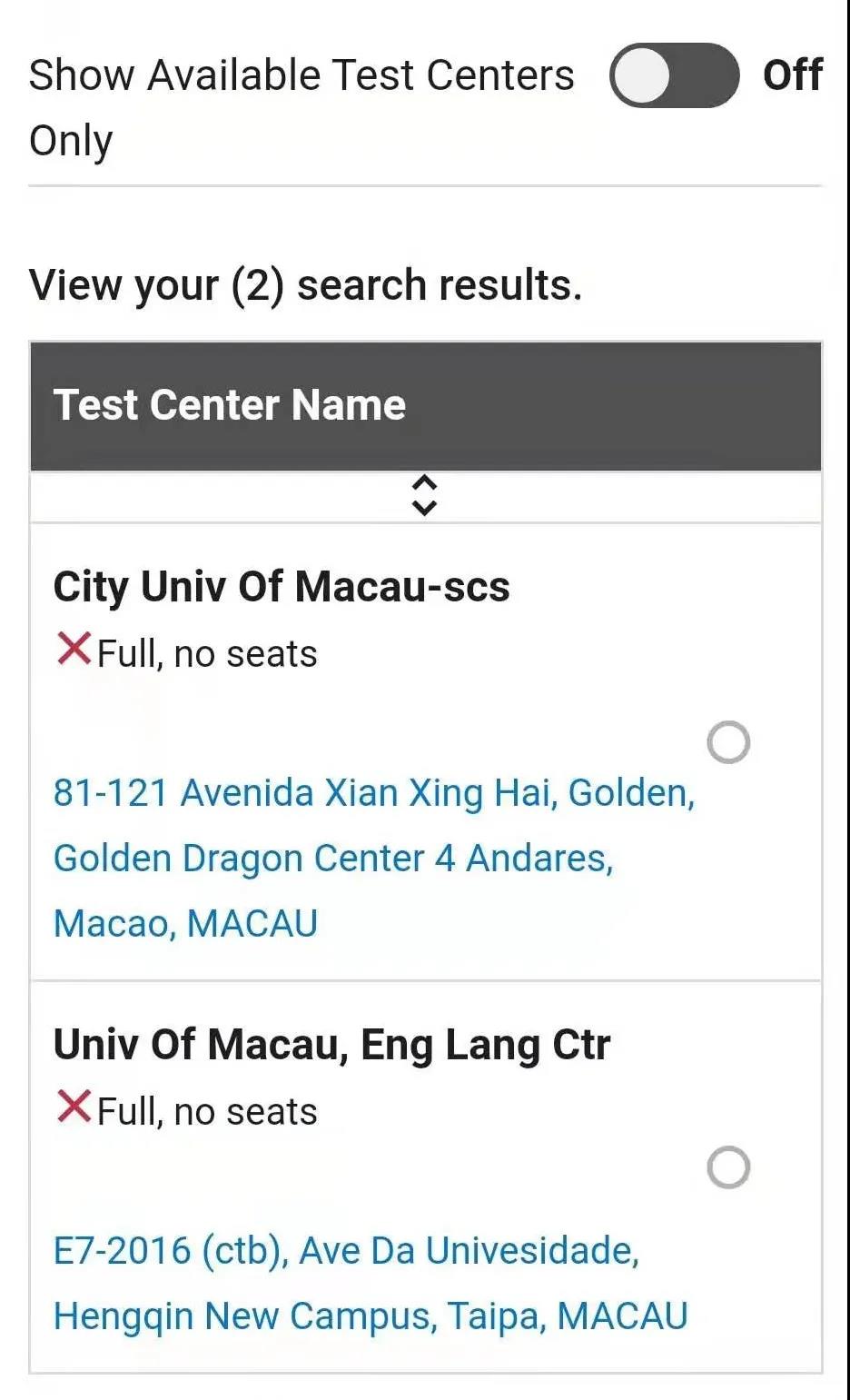The height and width of the screenshot is (1400, 850).
Task: Sort results by Test Center Name arrows
Action: point(424,495)
